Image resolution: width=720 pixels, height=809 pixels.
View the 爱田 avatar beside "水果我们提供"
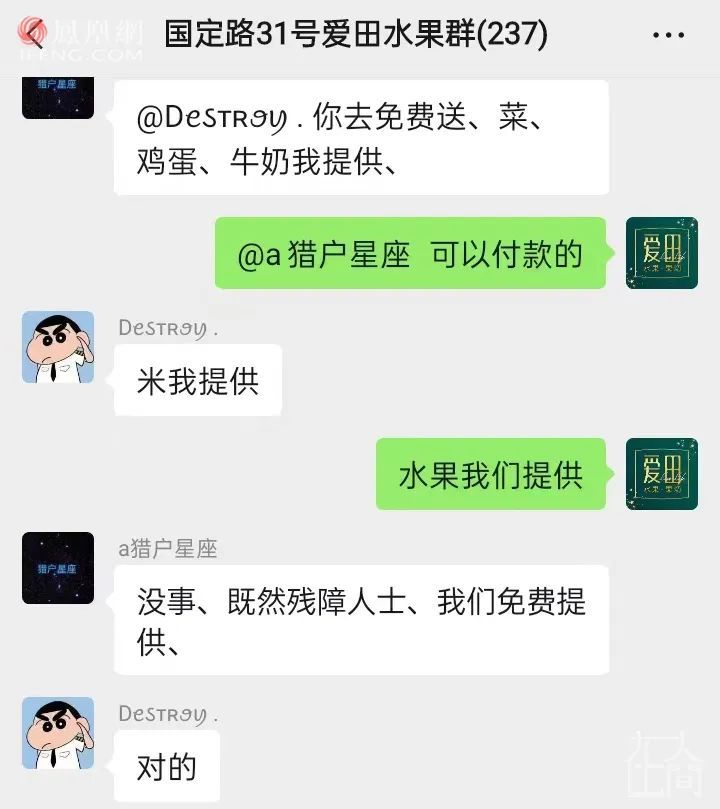662,474
